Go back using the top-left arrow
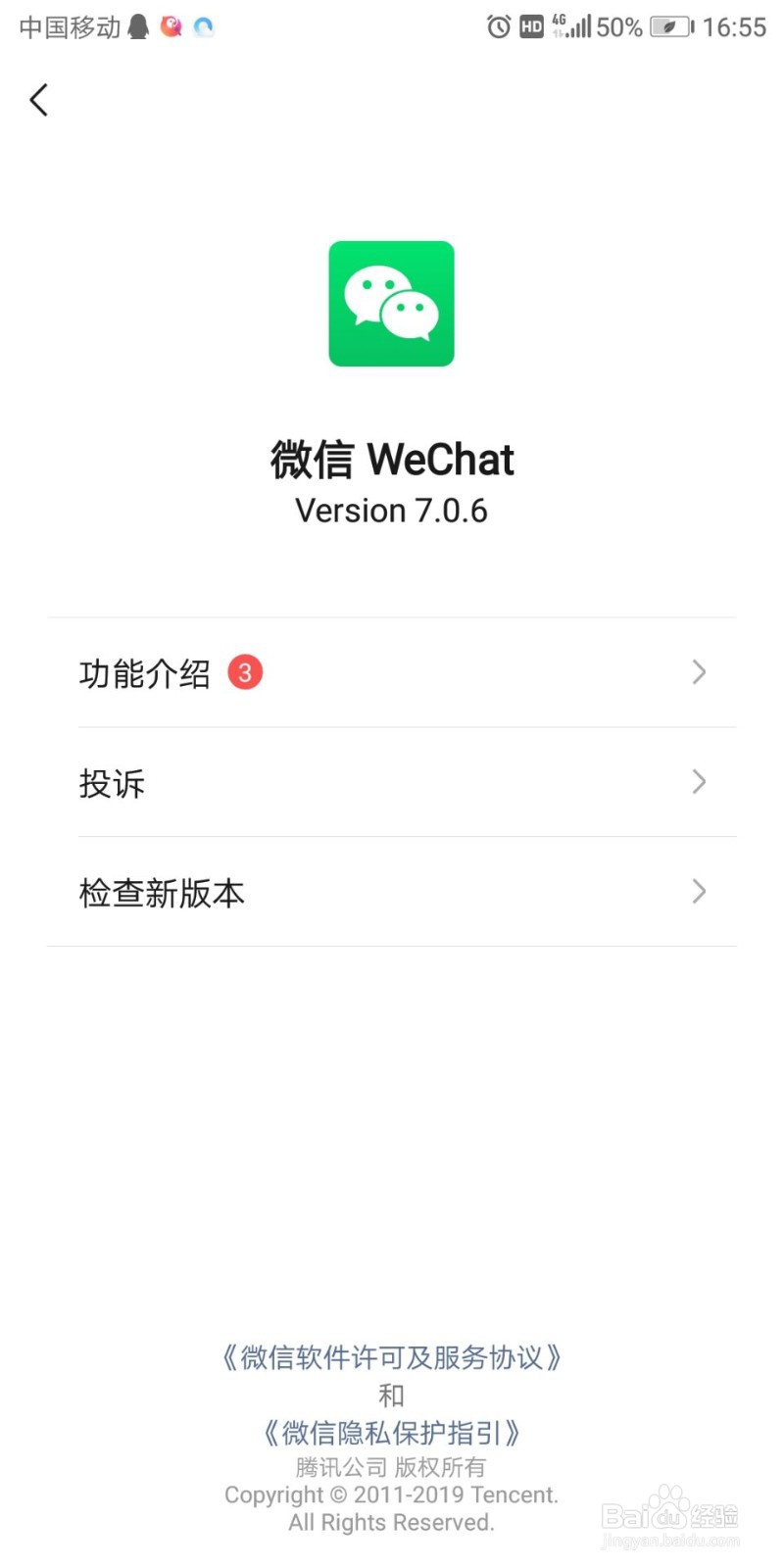Image resolution: width=784 pixels, height=1568 pixels. coord(39,99)
